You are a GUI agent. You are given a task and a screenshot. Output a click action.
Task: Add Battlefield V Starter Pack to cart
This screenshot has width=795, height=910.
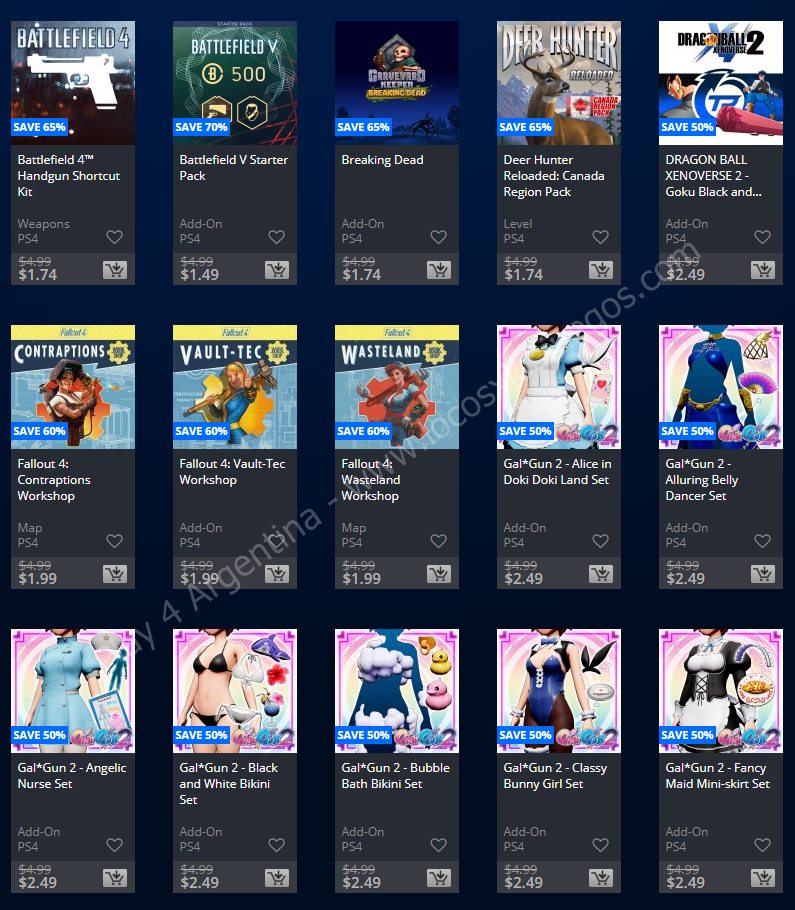[276, 270]
